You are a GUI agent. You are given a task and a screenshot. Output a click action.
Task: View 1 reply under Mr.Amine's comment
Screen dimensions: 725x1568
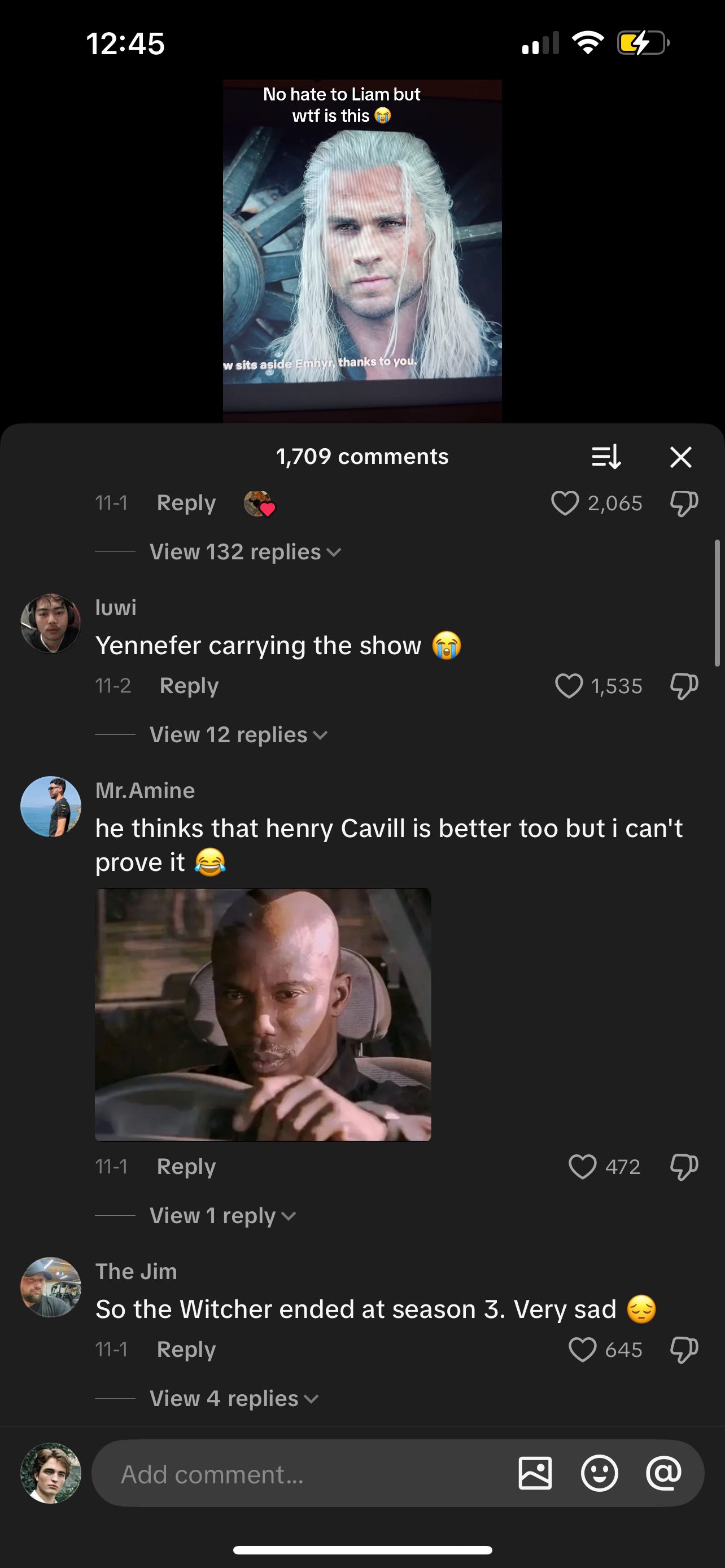coord(222,1216)
